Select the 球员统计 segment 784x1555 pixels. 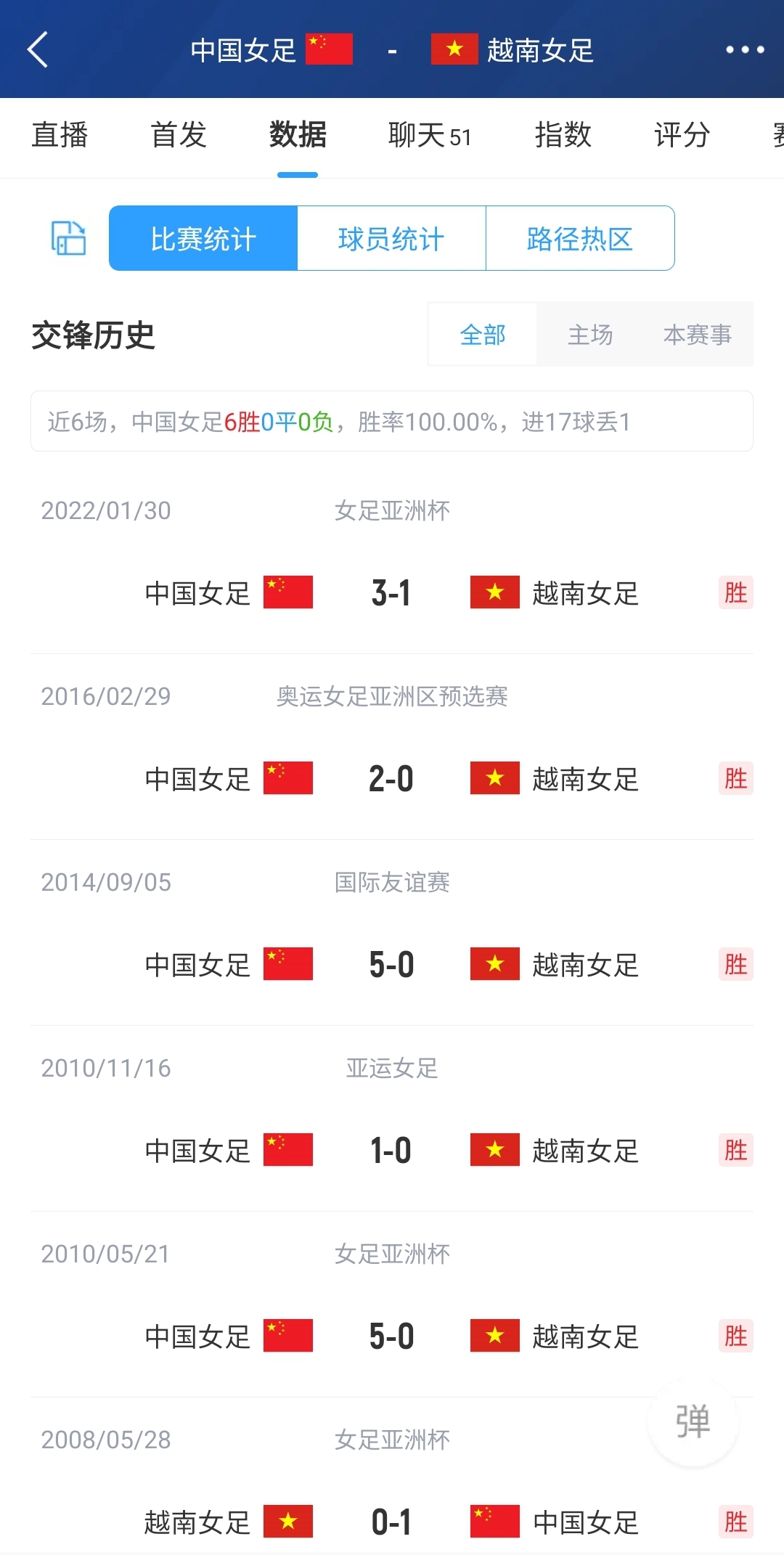point(391,238)
